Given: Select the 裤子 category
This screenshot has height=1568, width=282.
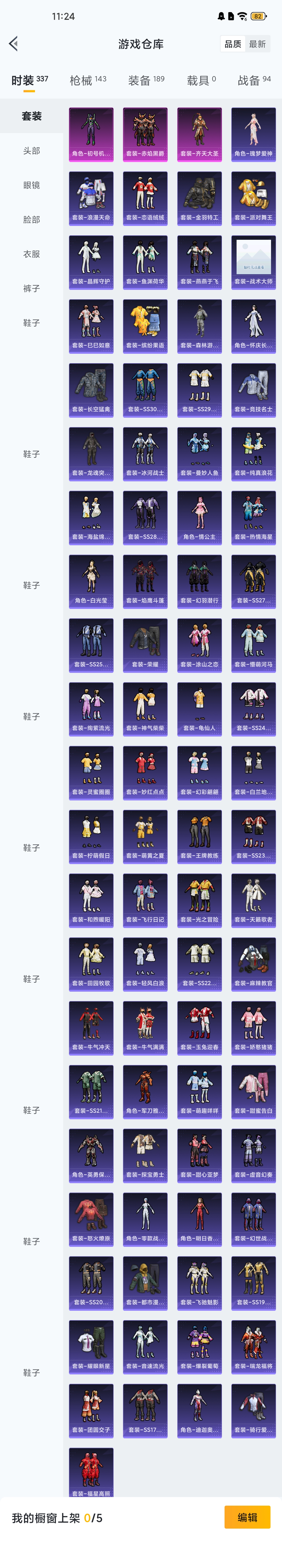Looking at the screenshot, I should tap(32, 289).
